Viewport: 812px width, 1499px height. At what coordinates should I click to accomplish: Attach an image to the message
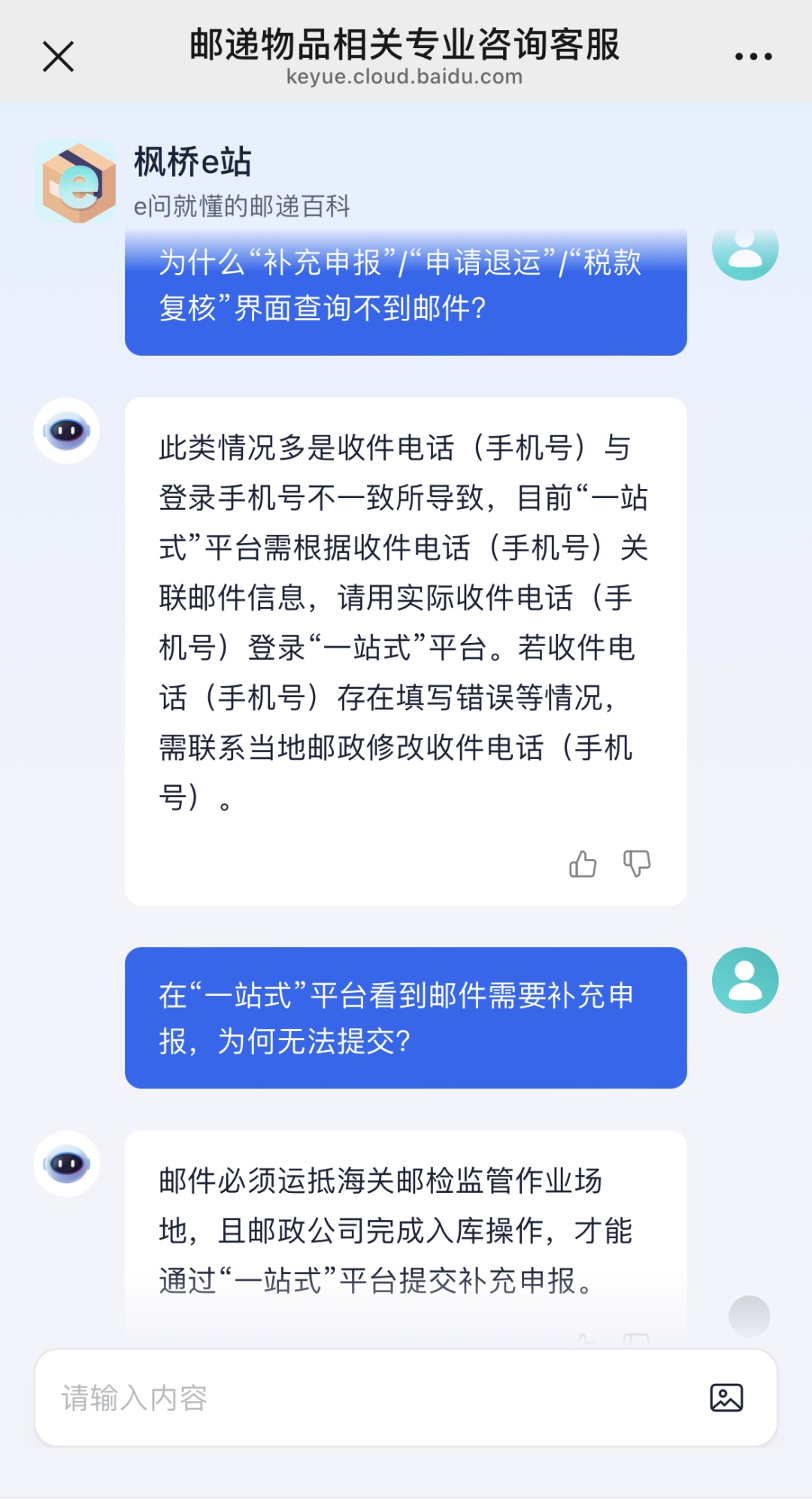pyautogui.click(x=726, y=1397)
